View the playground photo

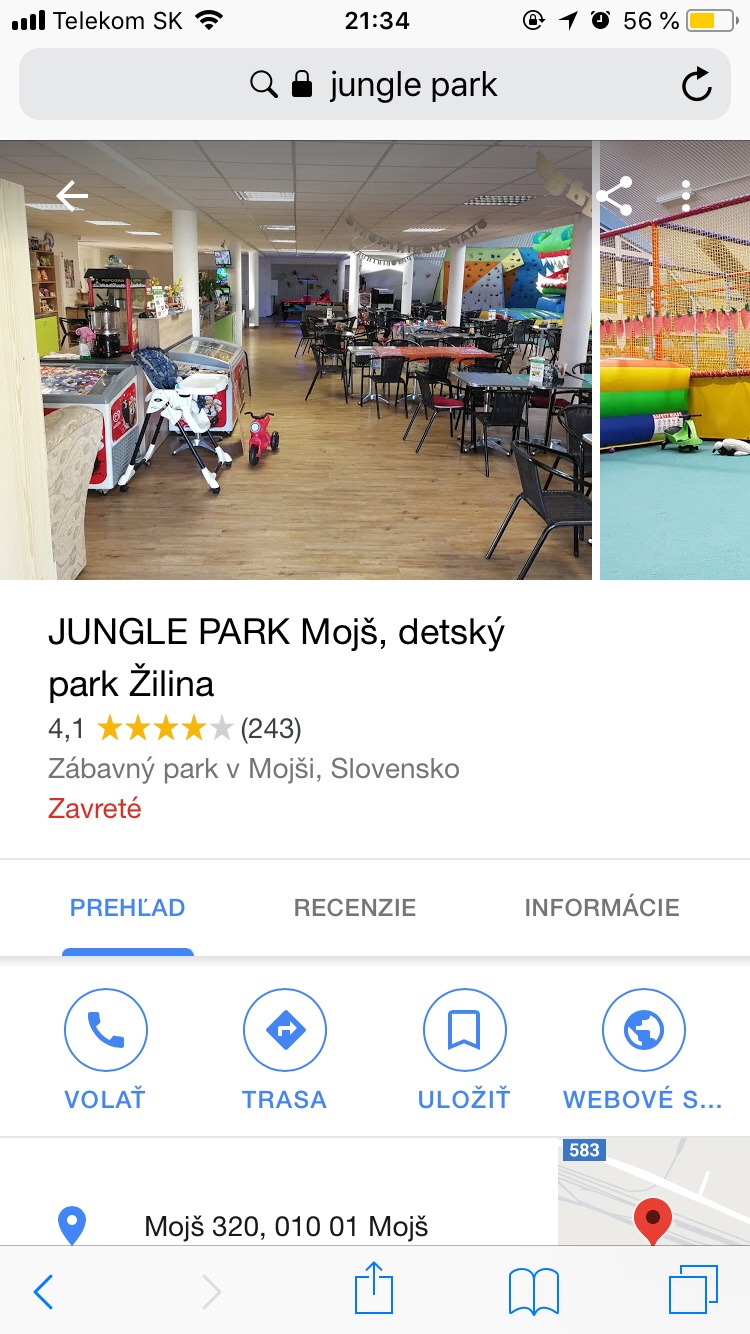click(676, 360)
